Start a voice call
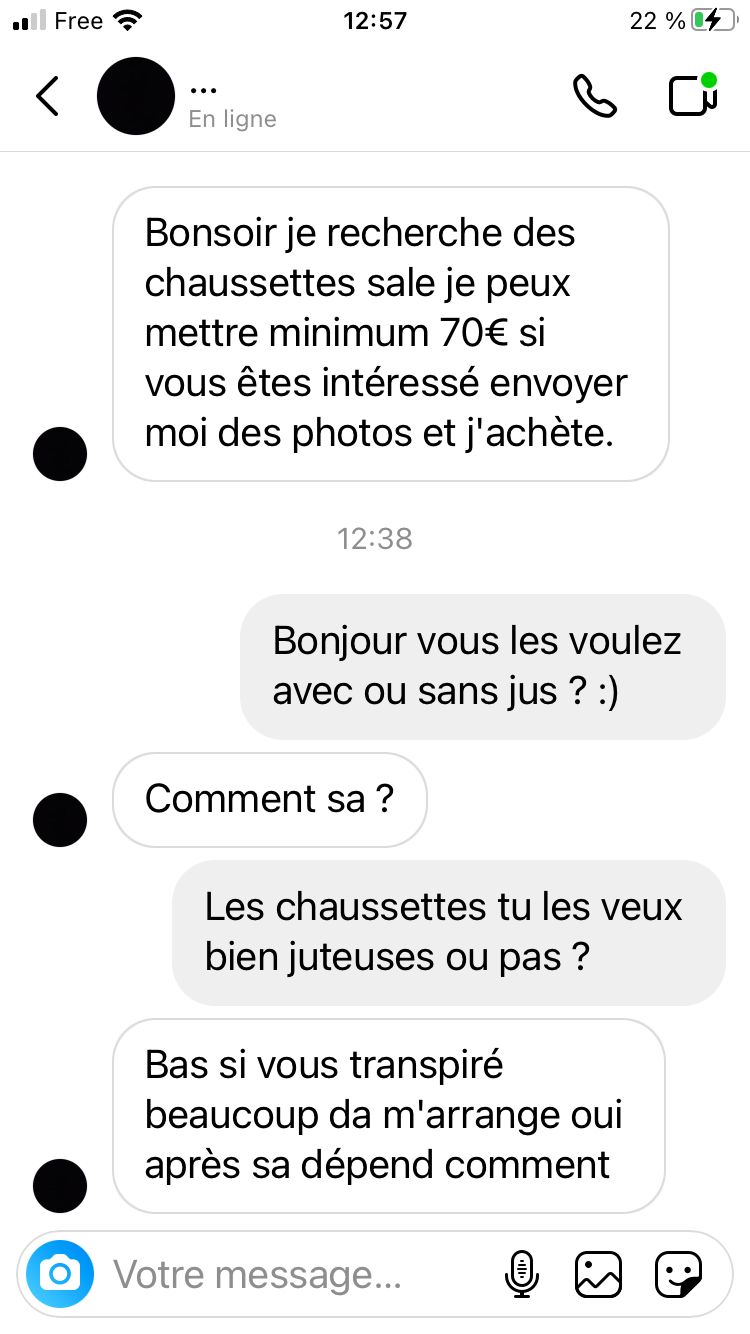The width and height of the screenshot is (750, 1334). [x=595, y=96]
